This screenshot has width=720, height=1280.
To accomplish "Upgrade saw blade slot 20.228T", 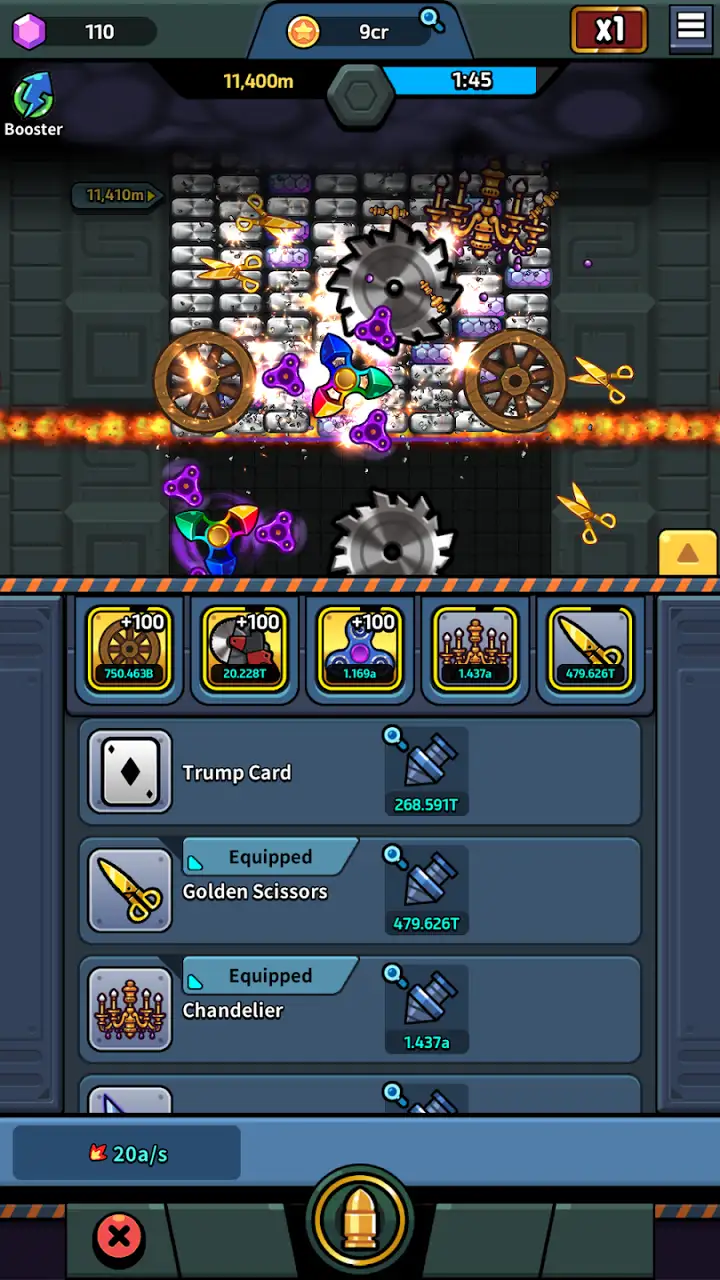I will point(245,650).
